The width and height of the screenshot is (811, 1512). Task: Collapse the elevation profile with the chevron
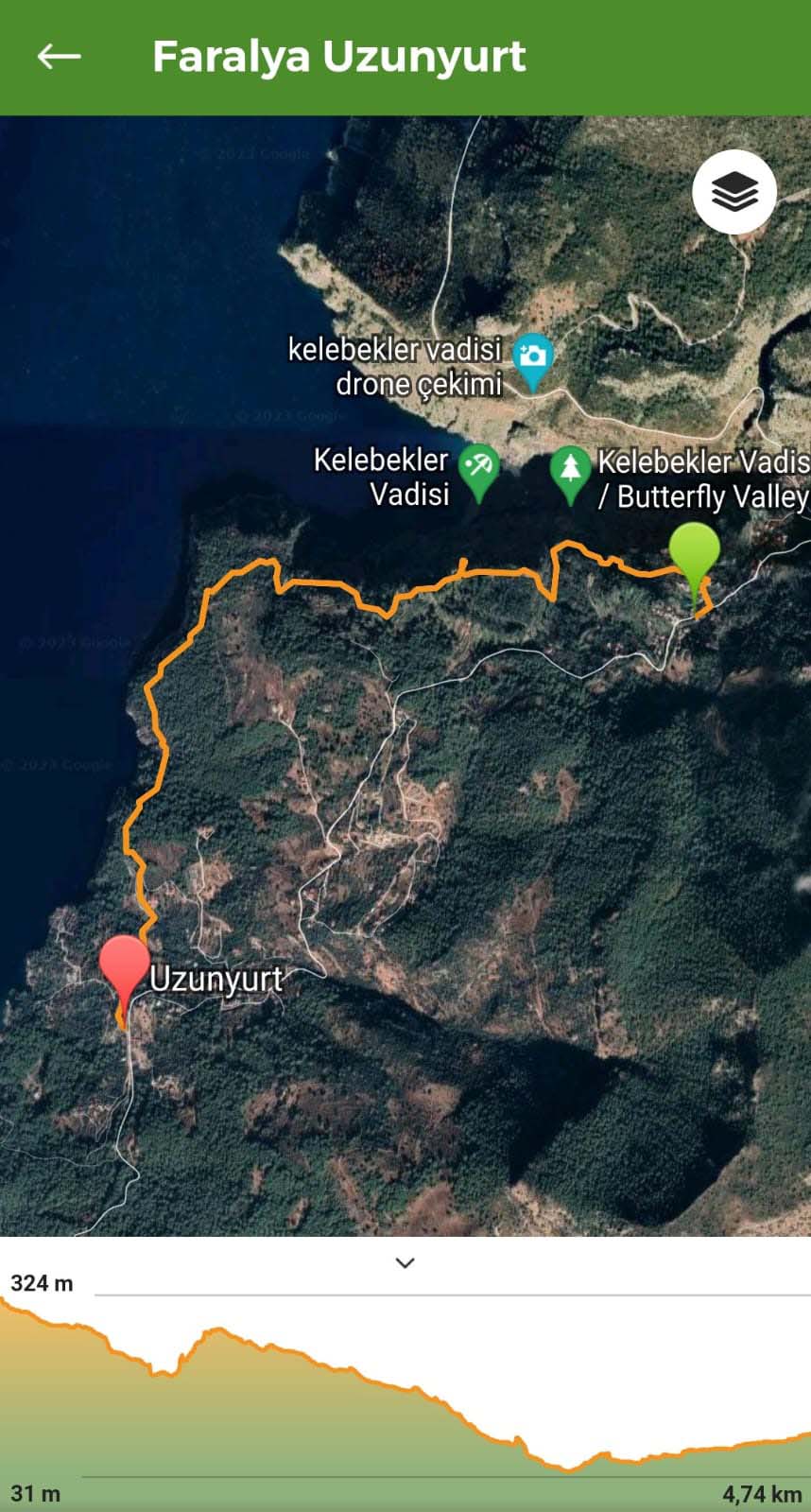click(x=405, y=1263)
